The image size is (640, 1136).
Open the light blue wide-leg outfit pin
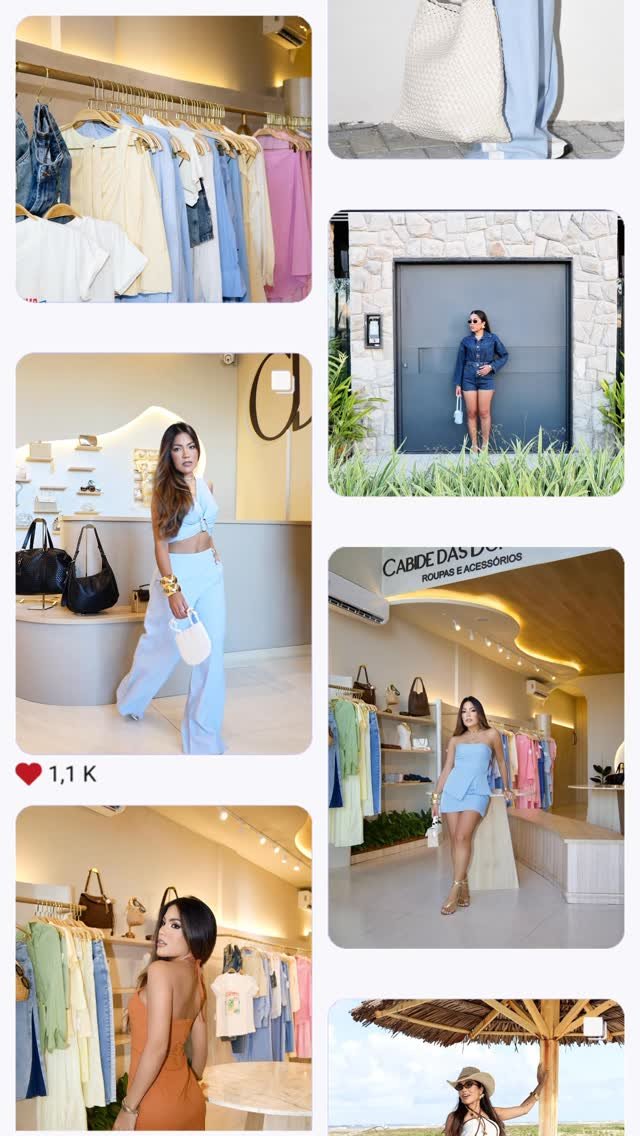[163, 553]
